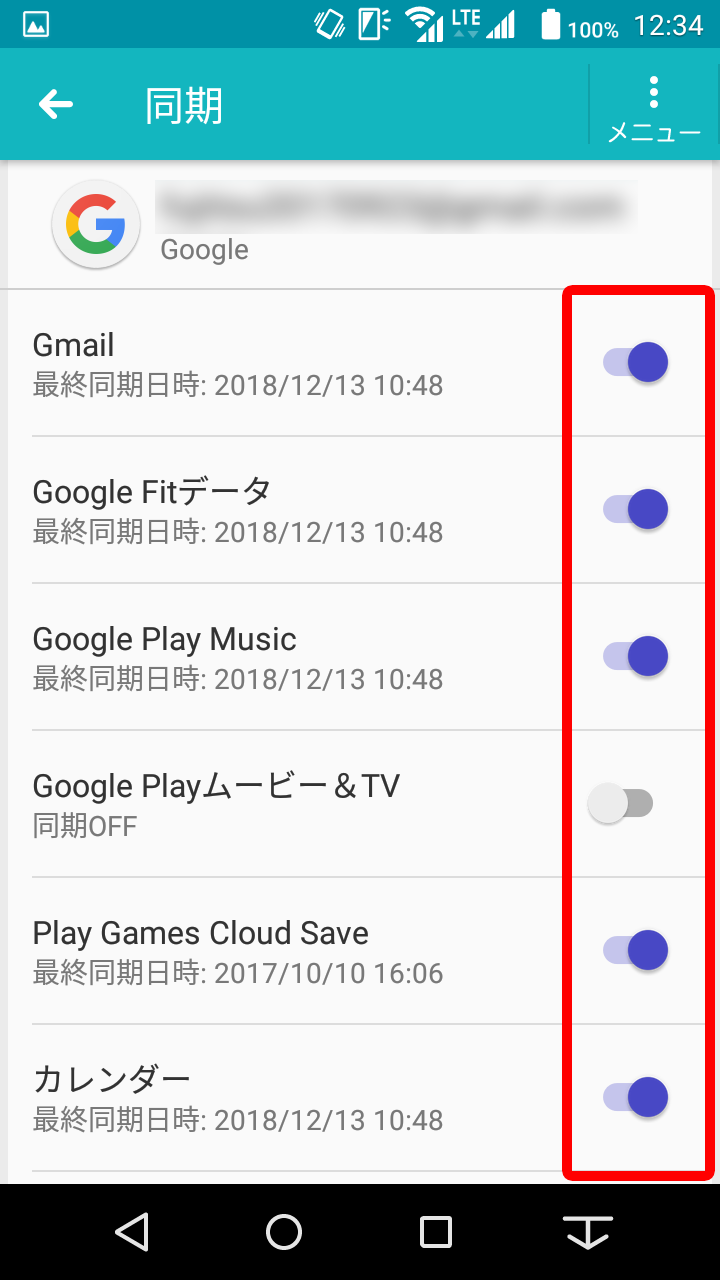Open recent apps from navigation bar
Screen dimensions: 720x1280
pos(436,1232)
